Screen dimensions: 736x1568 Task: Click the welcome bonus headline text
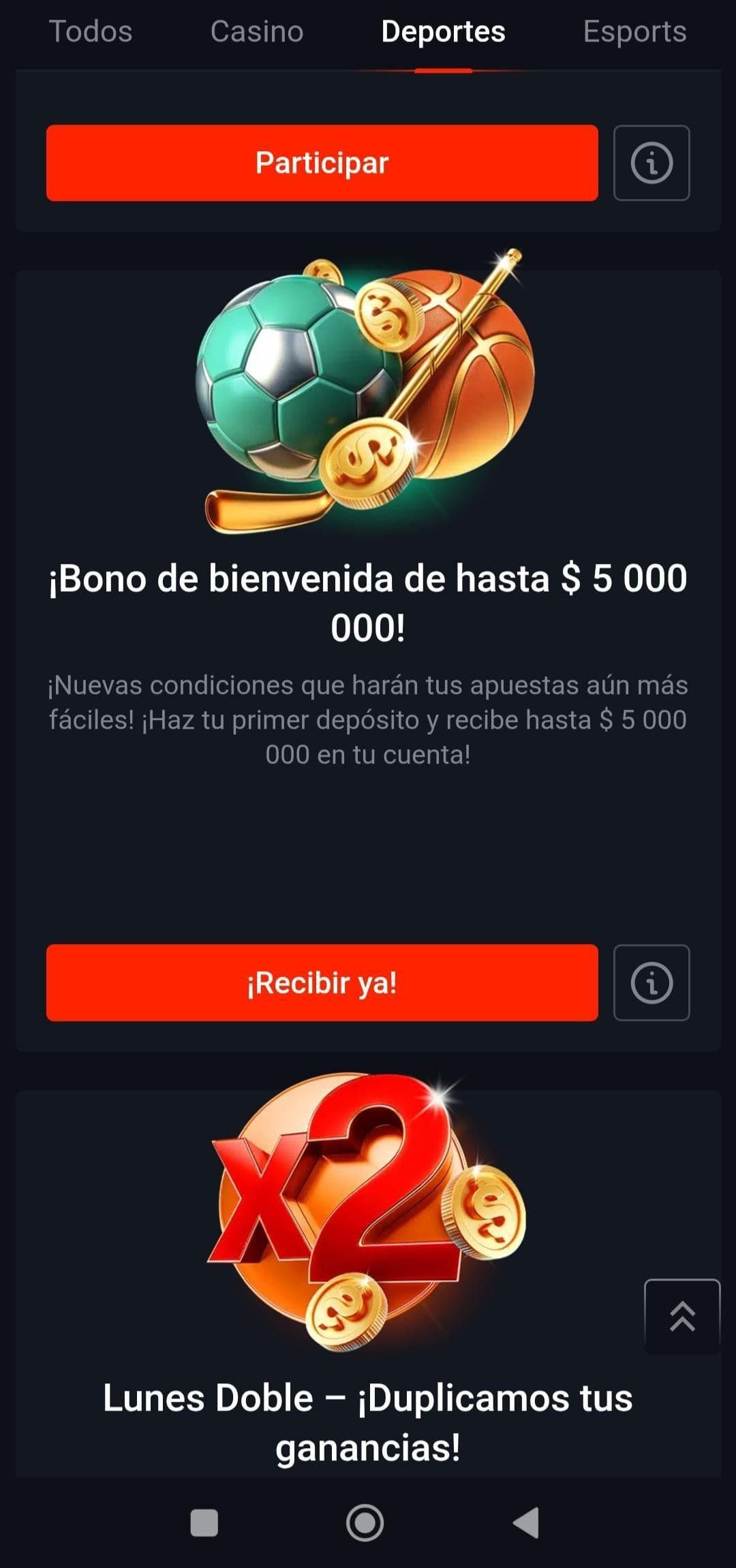[x=368, y=603]
